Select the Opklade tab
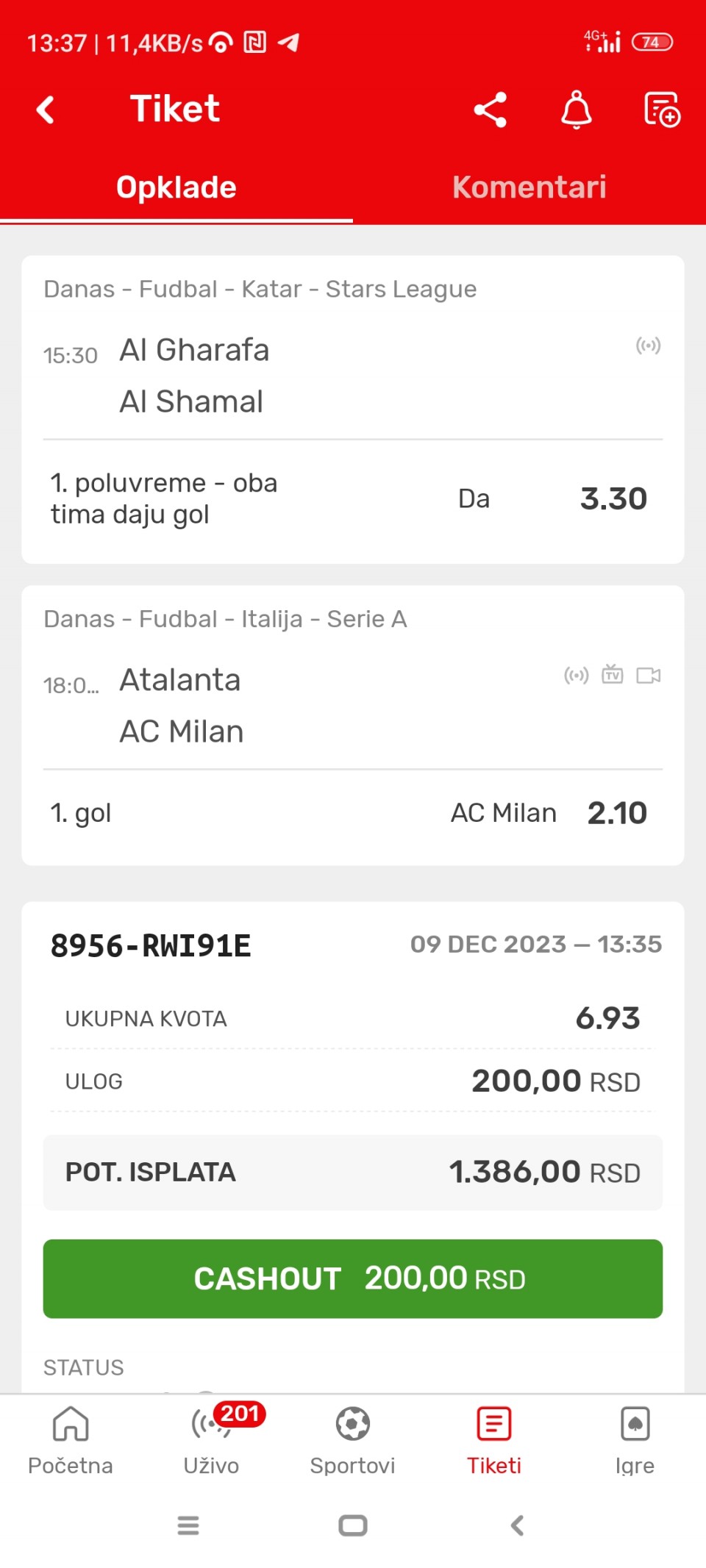Screen dimensions: 706x1568 176,187
